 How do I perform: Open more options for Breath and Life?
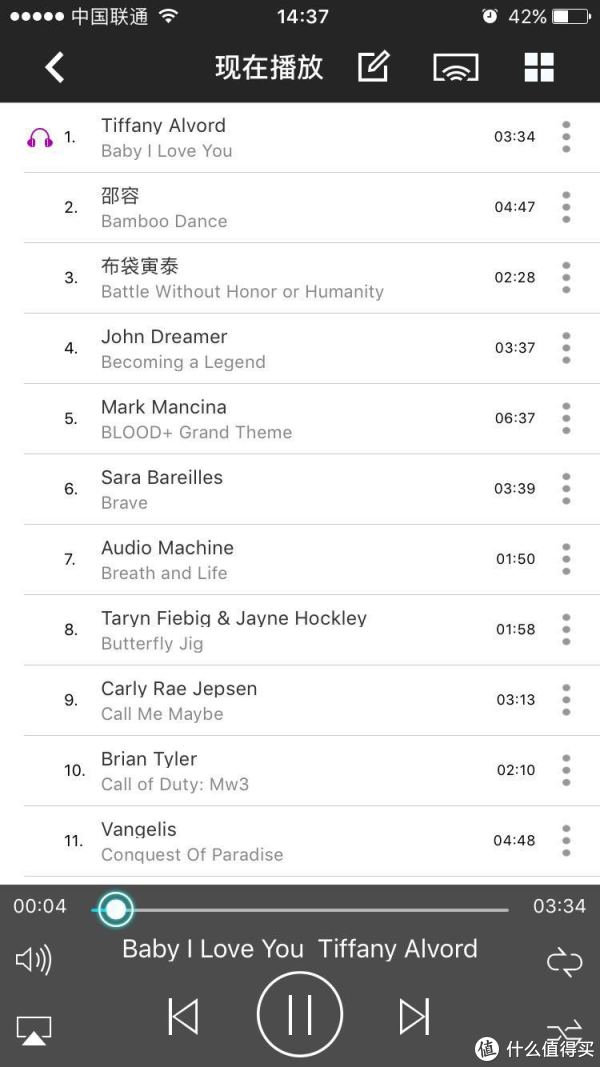point(566,559)
